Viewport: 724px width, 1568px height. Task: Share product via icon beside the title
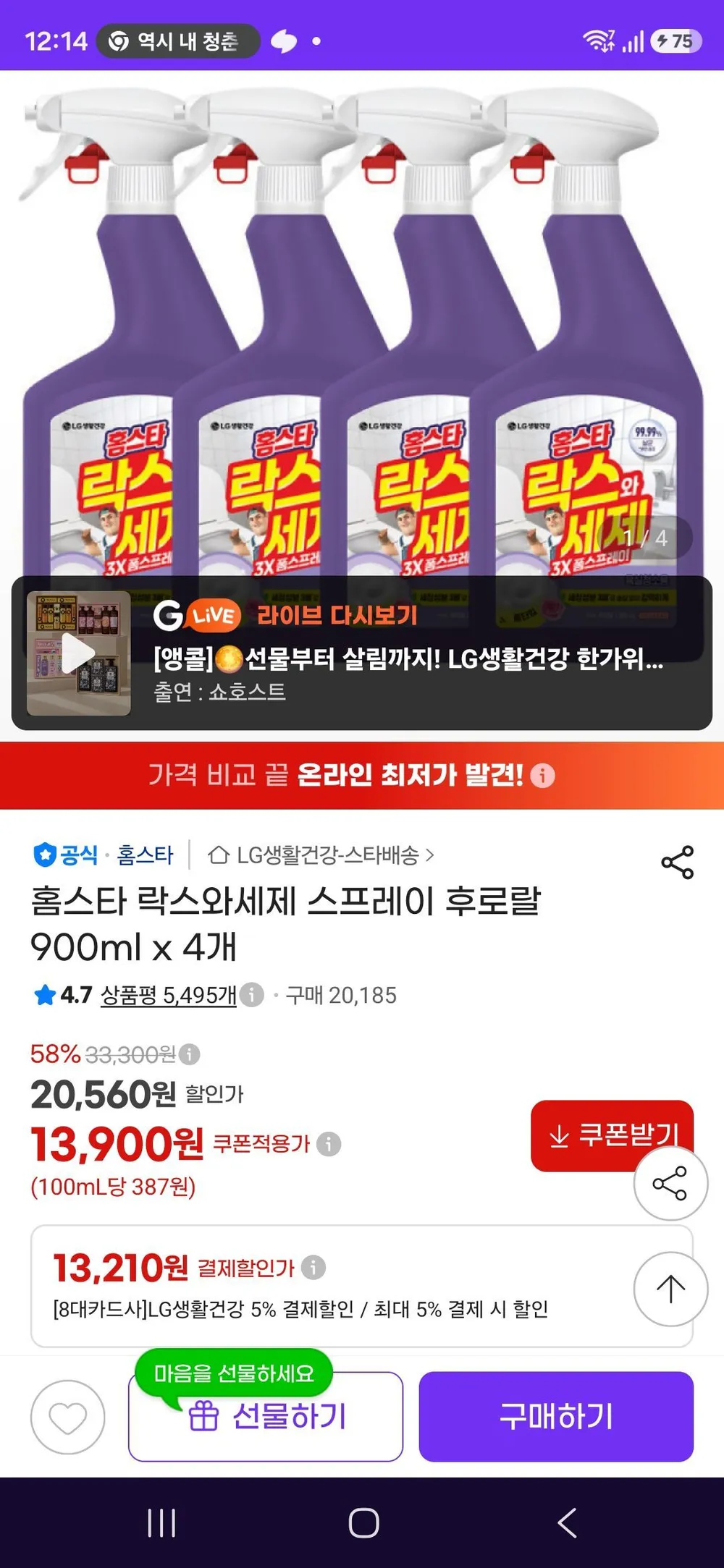[678, 862]
